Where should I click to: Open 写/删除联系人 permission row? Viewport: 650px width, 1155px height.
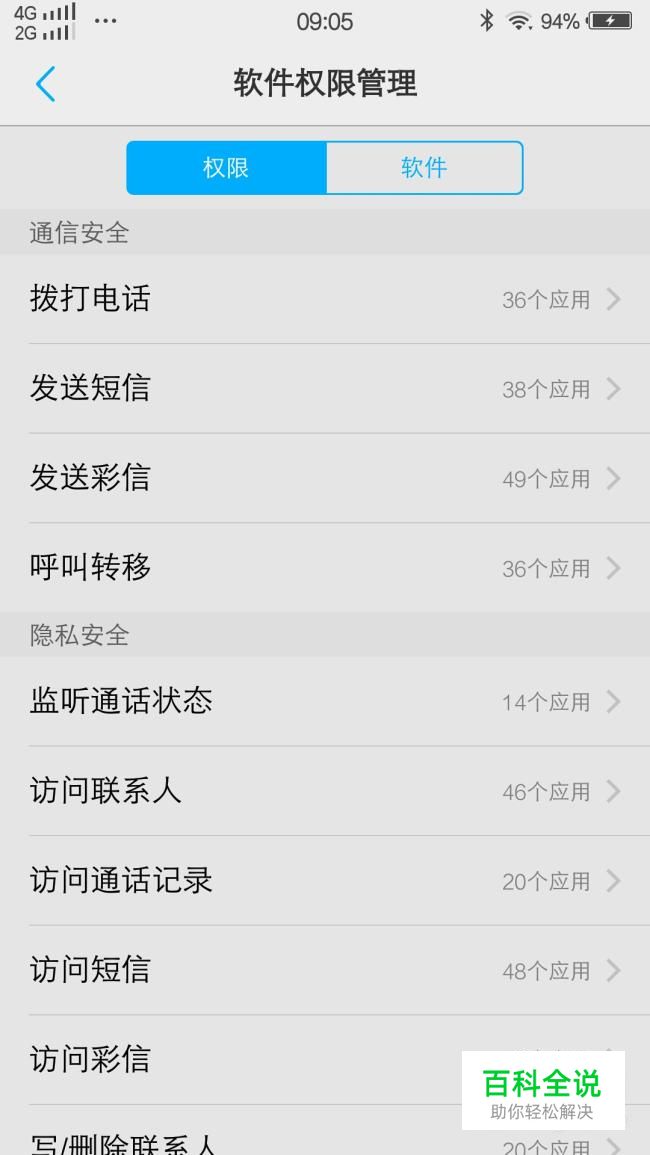325,1131
